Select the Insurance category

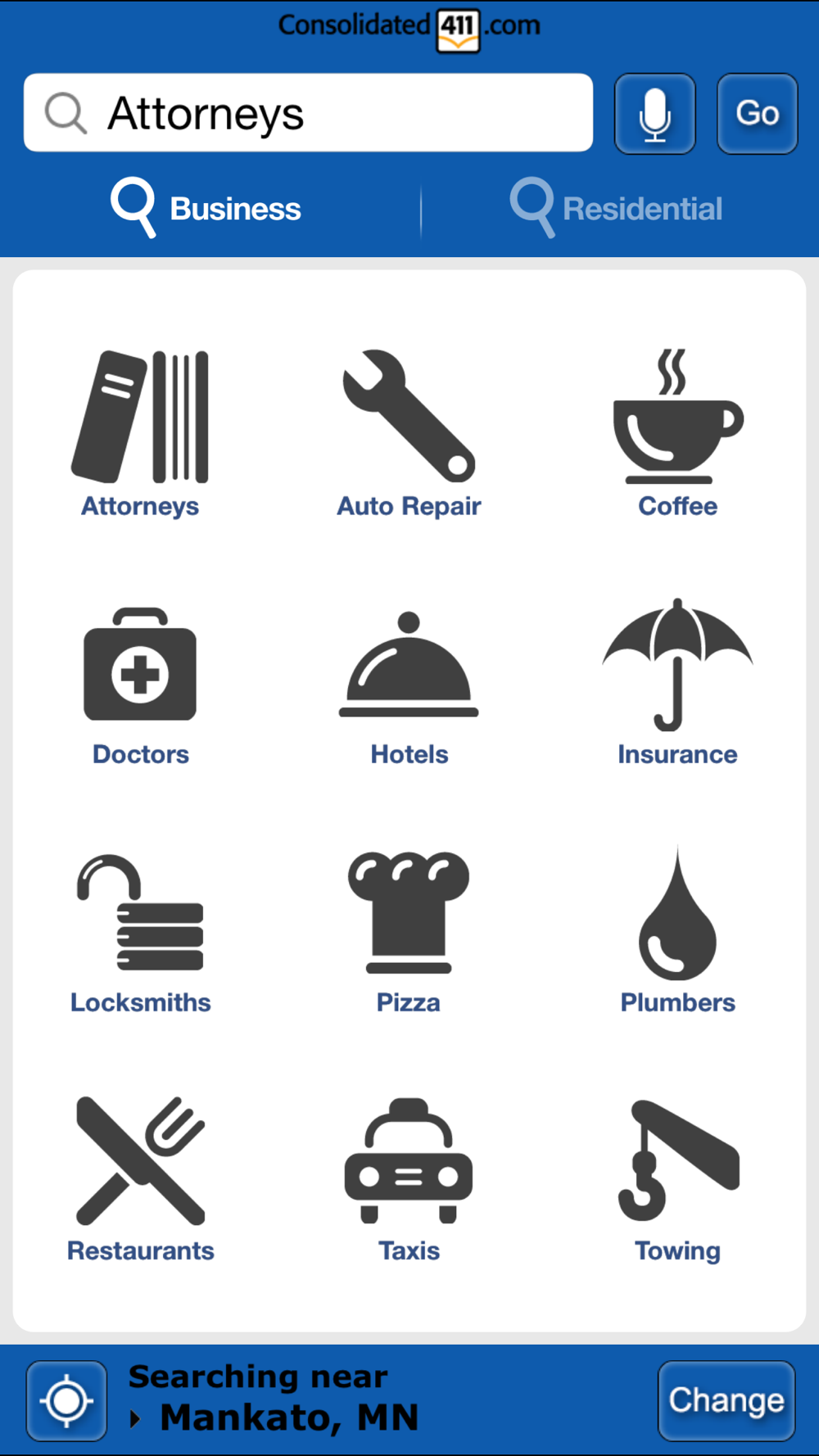[x=677, y=683]
